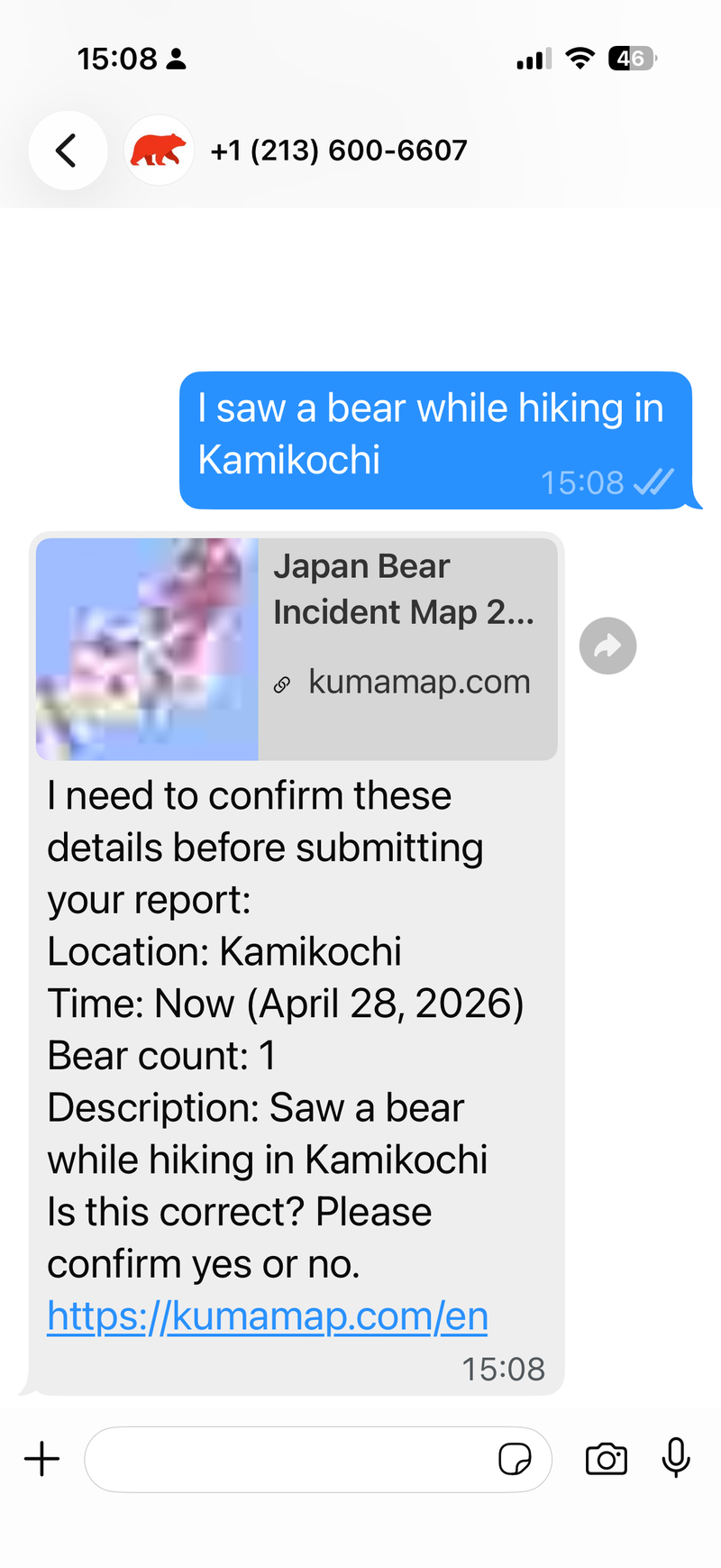Screen dimensions: 721x1568
Task: Open the attachment menu with the plus icon
Action: click(41, 1459)
